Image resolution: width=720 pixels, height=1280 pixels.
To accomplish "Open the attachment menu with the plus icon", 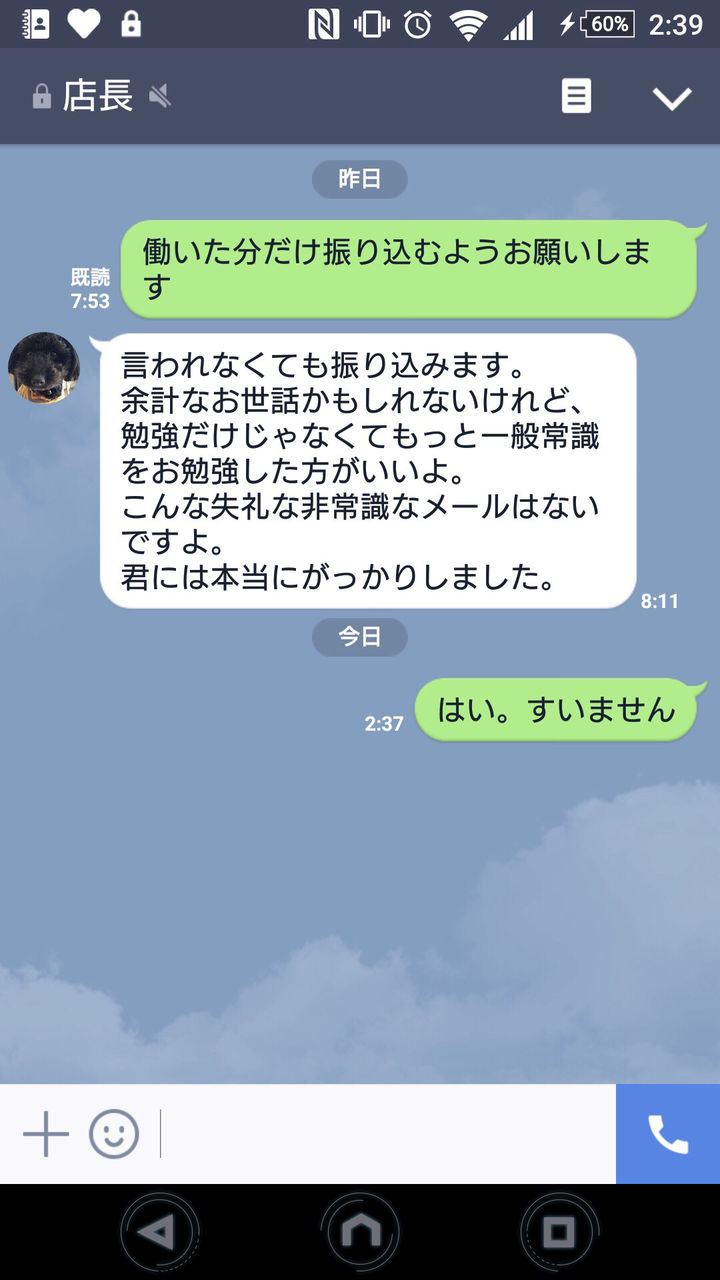I will click(x=44, y=1134).
